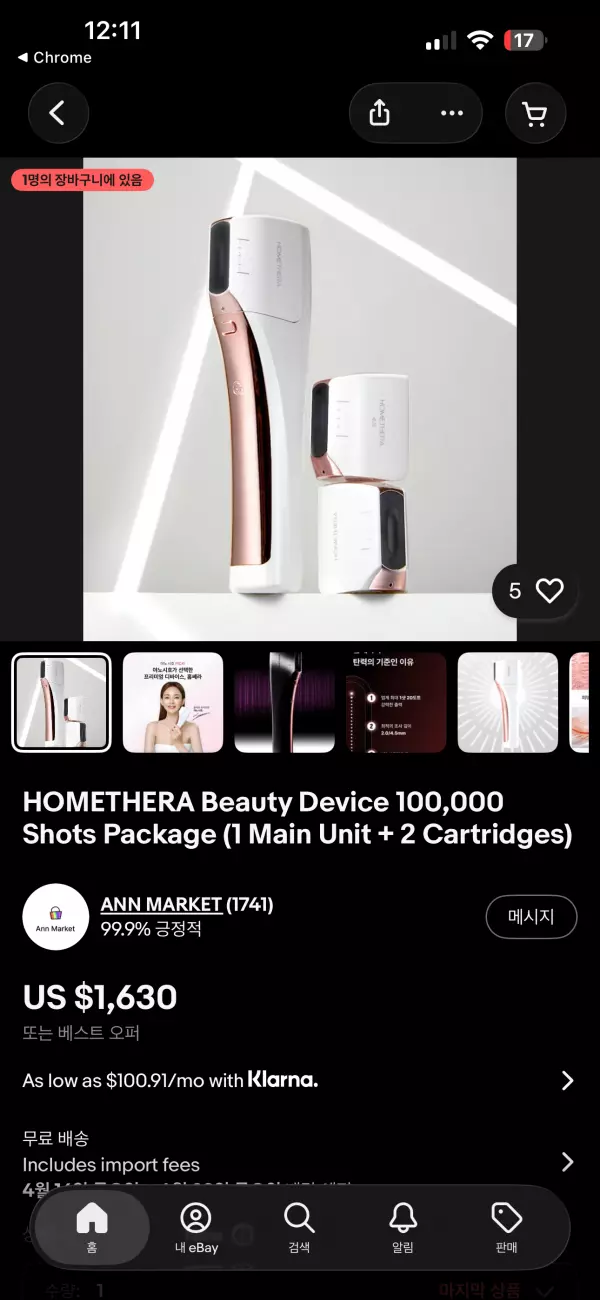
Task: Go to the 검색 tab
Action: pos(299,1228)
